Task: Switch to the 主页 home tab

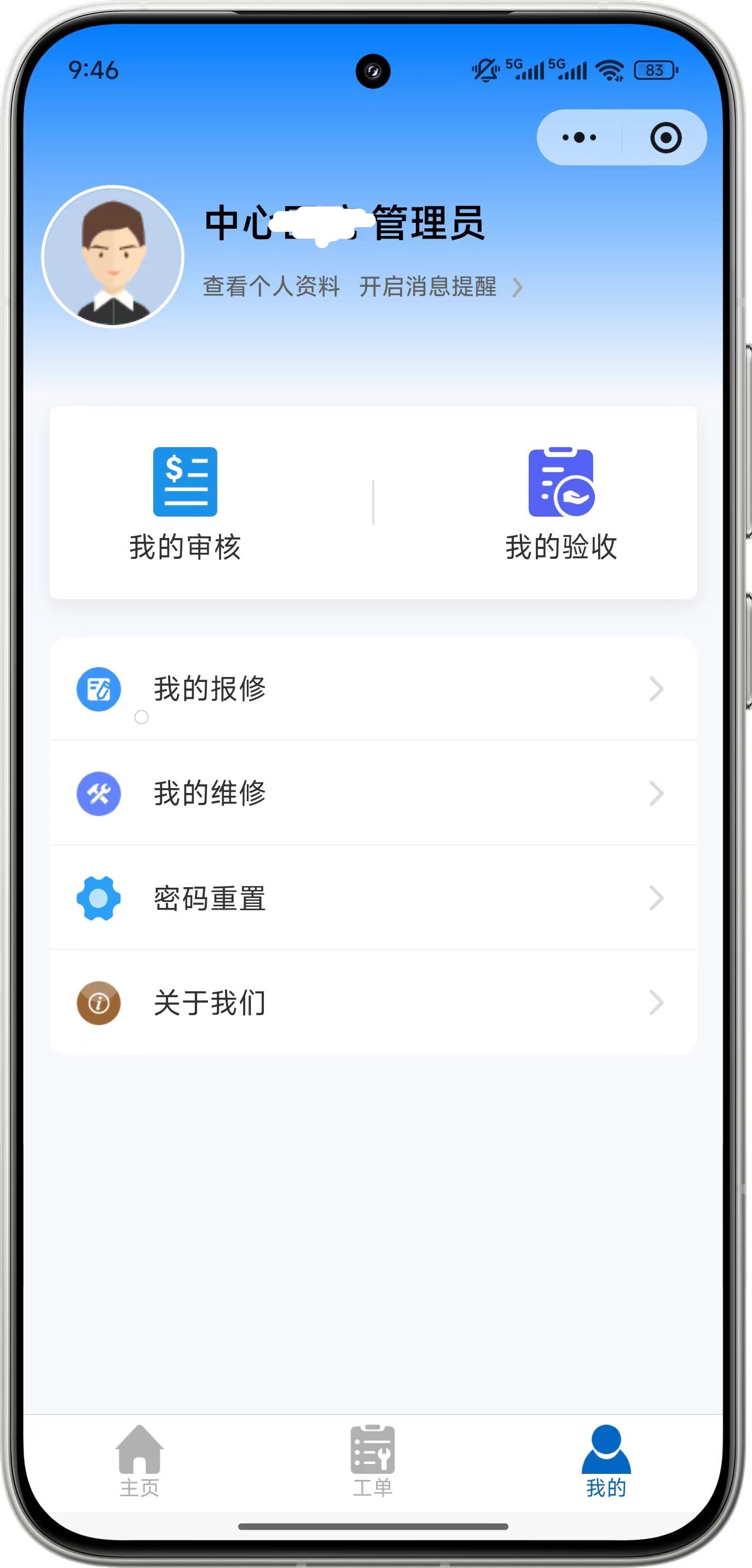Action: coord(140,1461)
